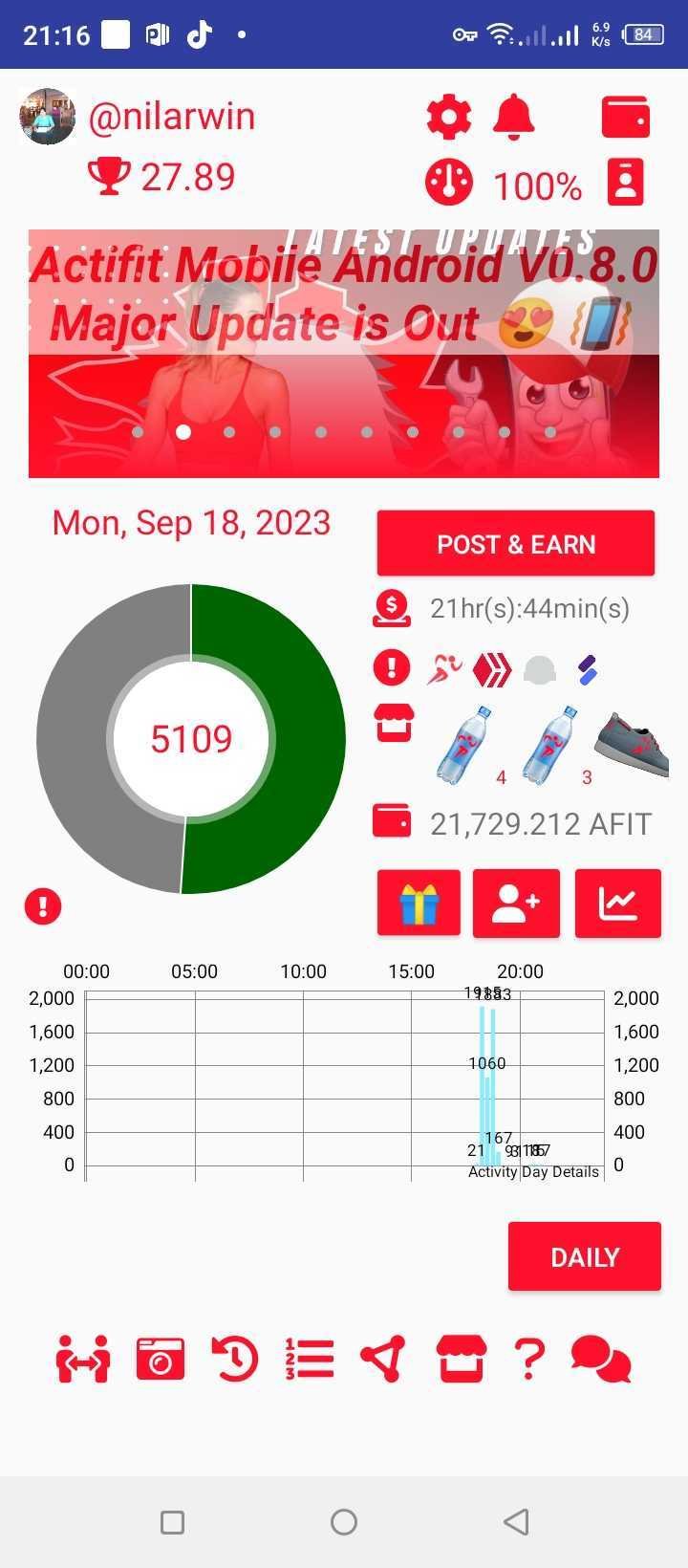Open the leaderboard numbered list icon

click(310, 1359)
